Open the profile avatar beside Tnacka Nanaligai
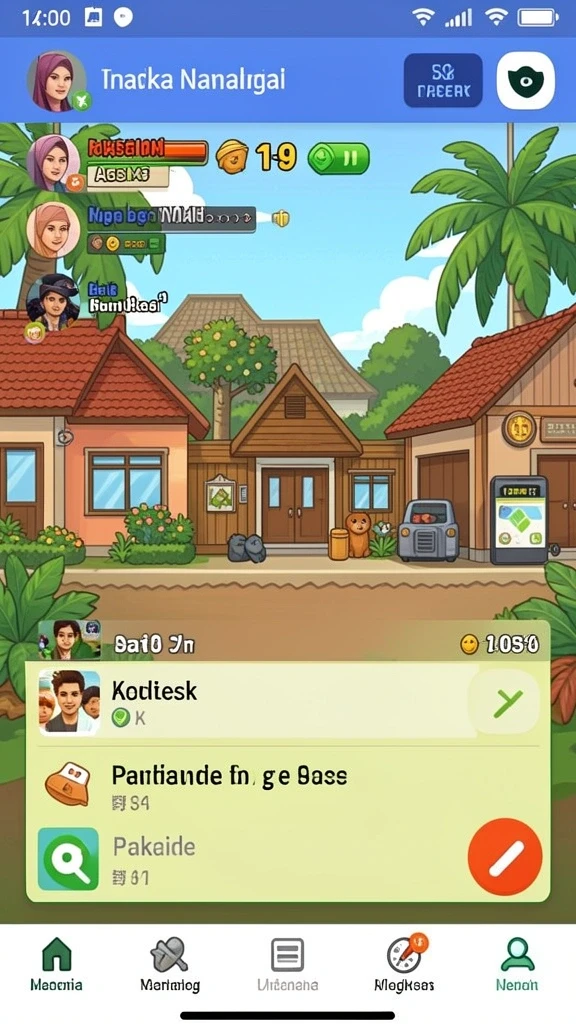The height and width of the screenshot is (1024, 576). click(x=57, y=80)
